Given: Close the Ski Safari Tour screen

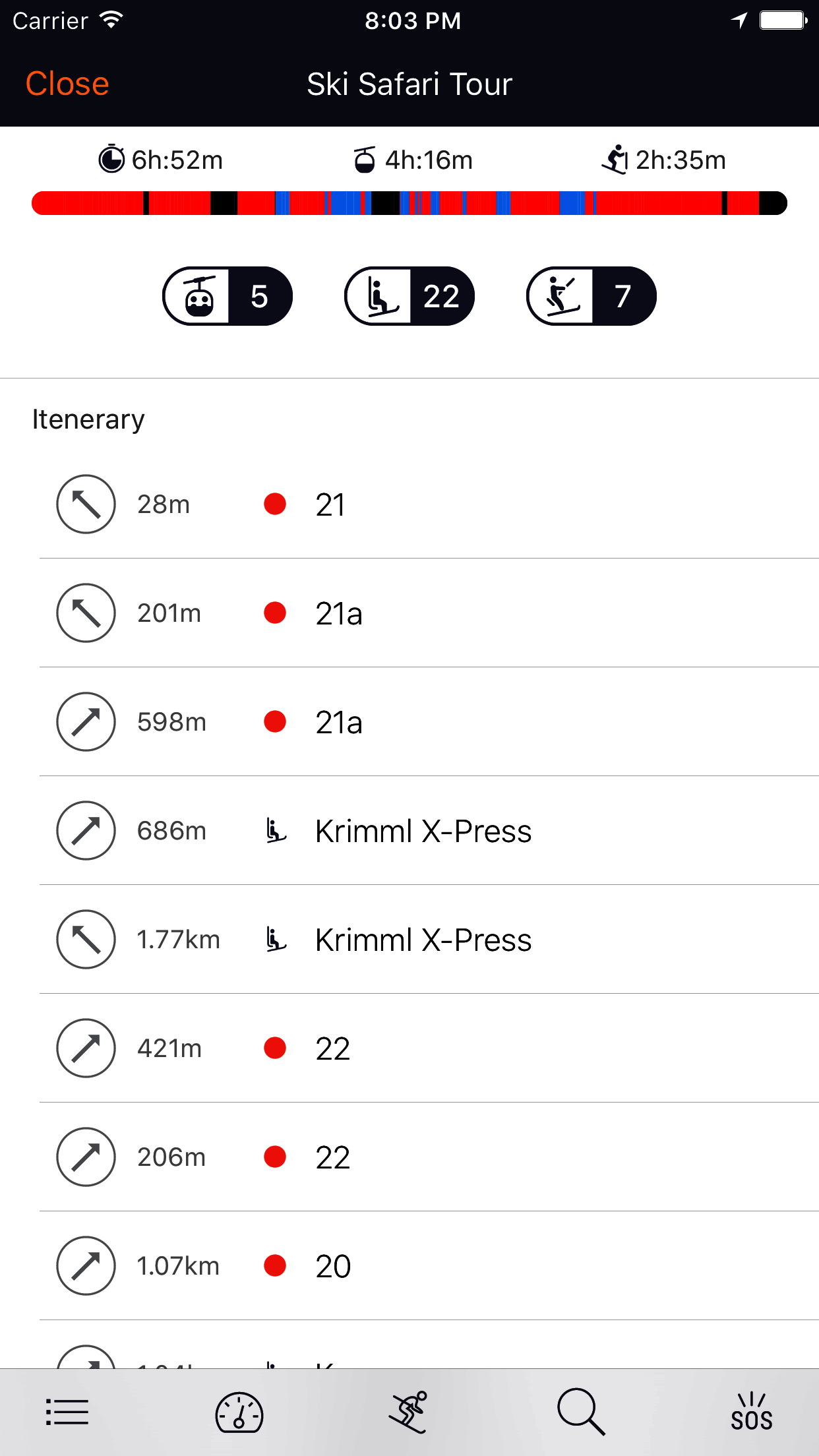Looking at the screenshot, I should [x=67, y=84].
